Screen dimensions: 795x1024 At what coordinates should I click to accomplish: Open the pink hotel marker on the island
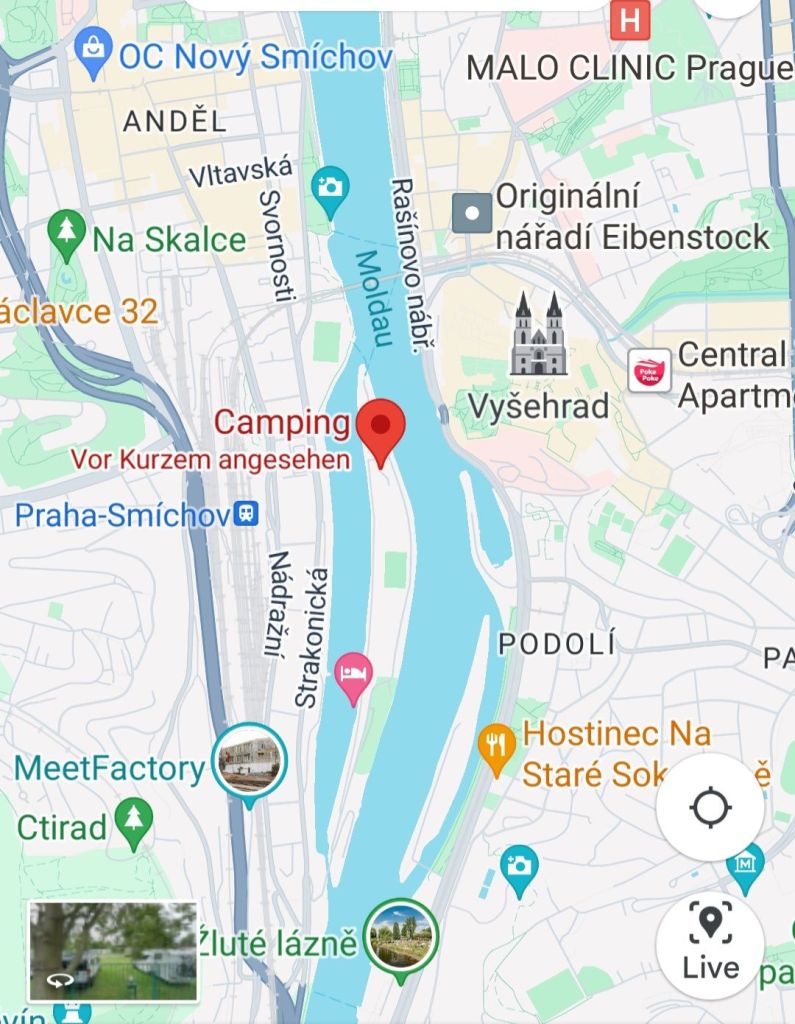pos(352,673)
